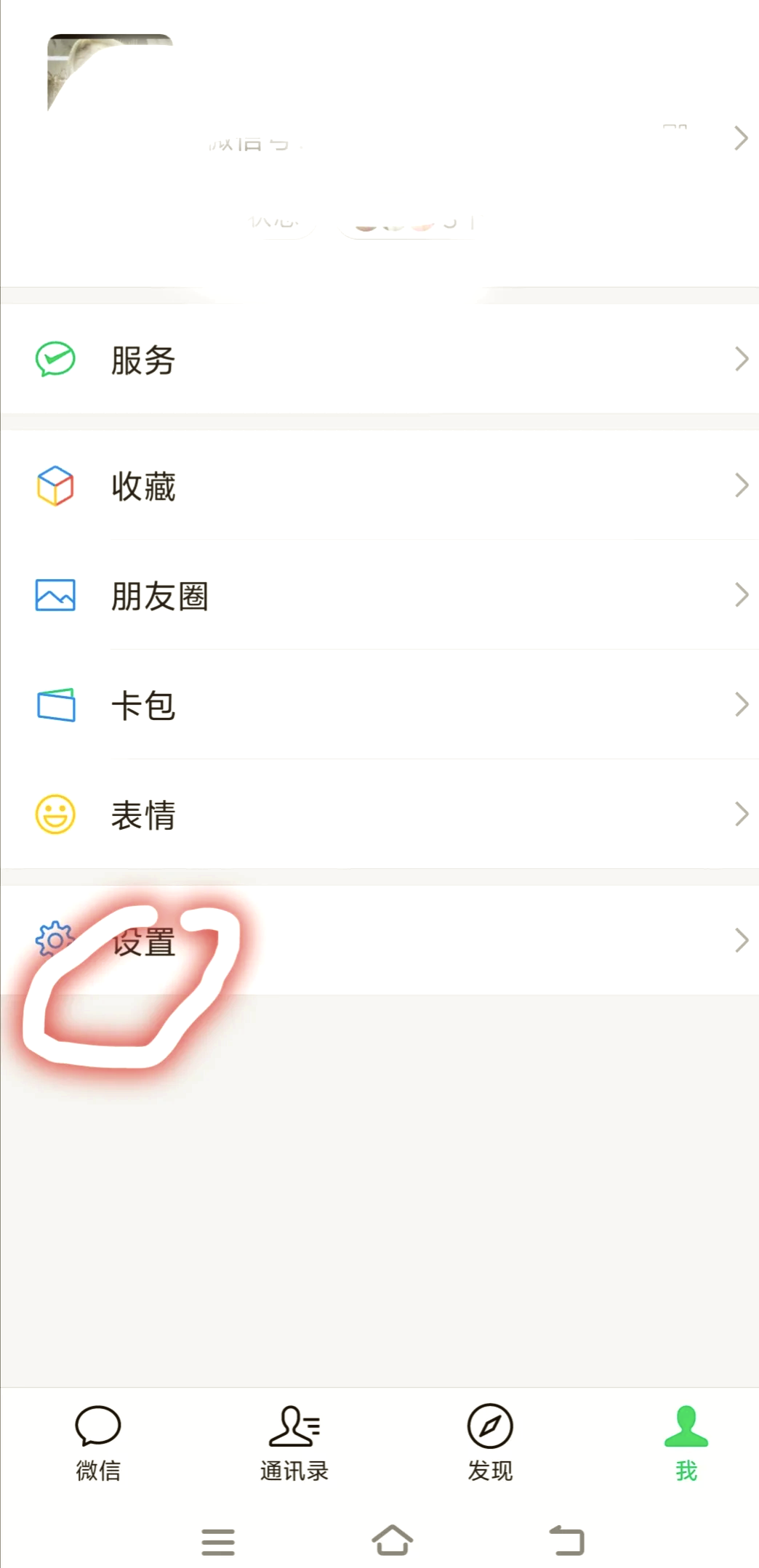Expand the profile row via its chevron

tap(740, 138)
